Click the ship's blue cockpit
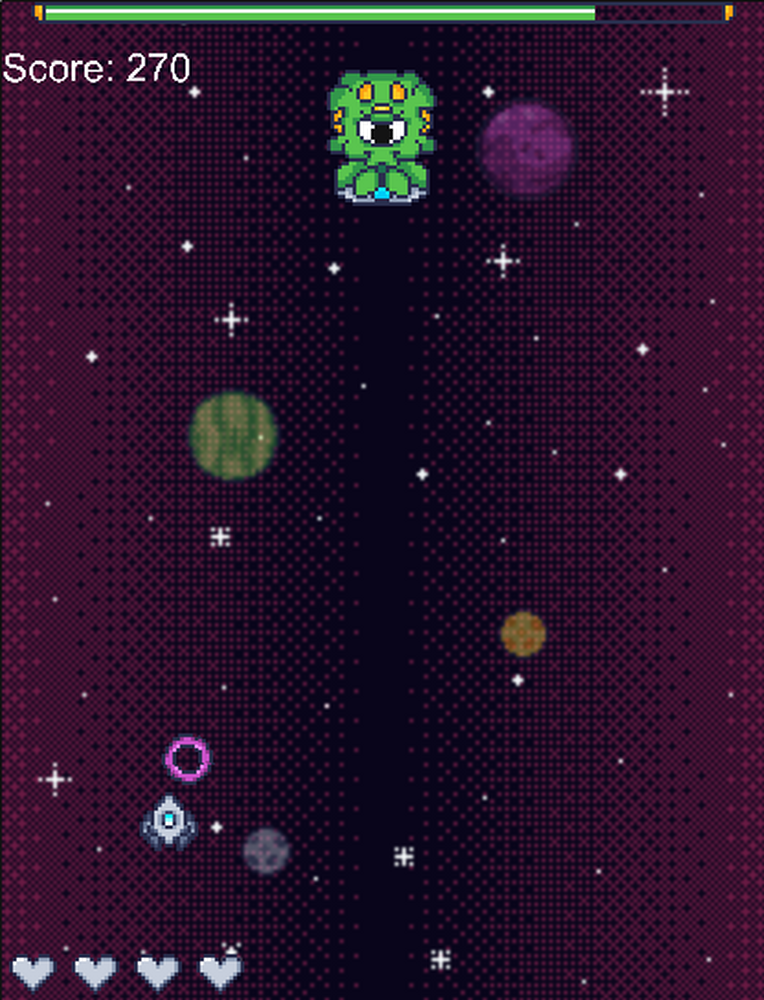The image size is (764, 1000). pos(170,820)
